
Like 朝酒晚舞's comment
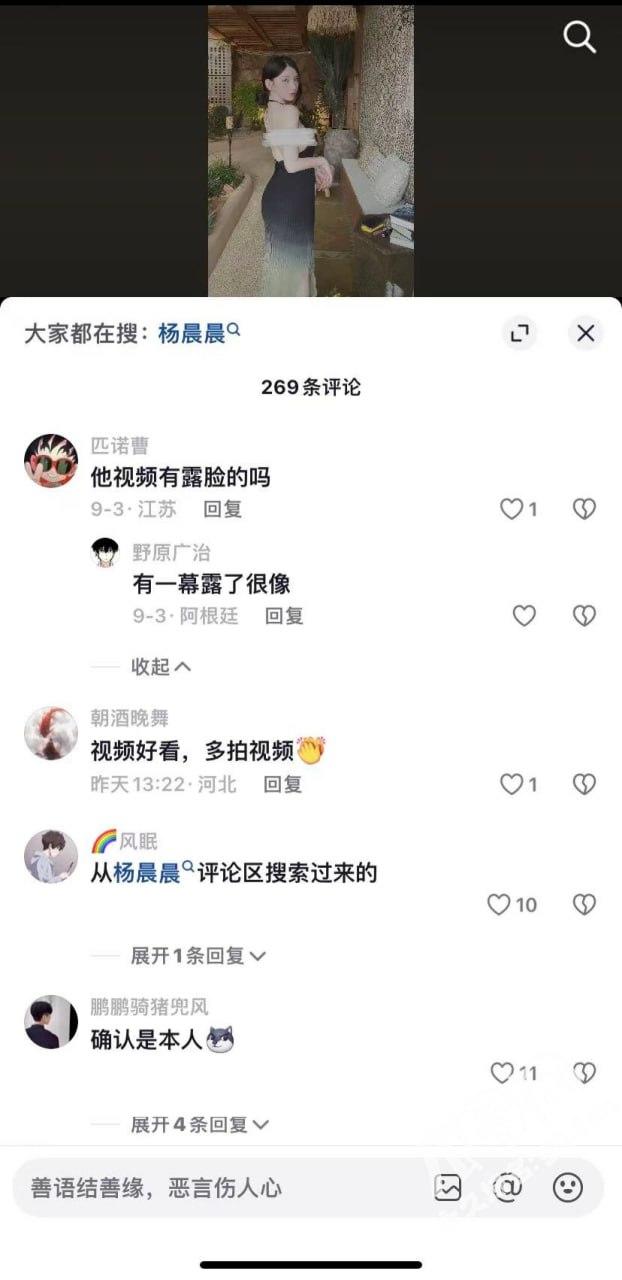[x=512, y=784]
